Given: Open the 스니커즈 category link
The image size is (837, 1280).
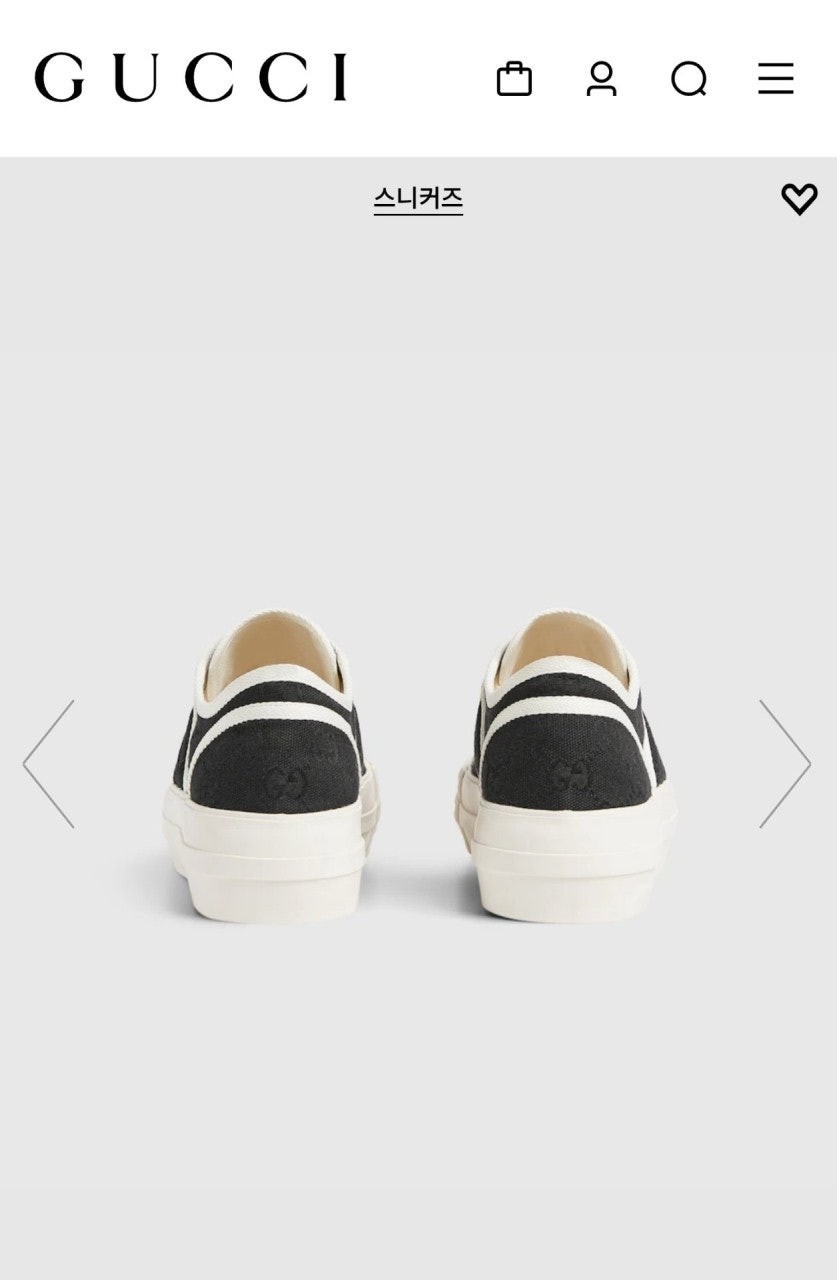Looking at the screenshot, I should [x=418, y=199].
